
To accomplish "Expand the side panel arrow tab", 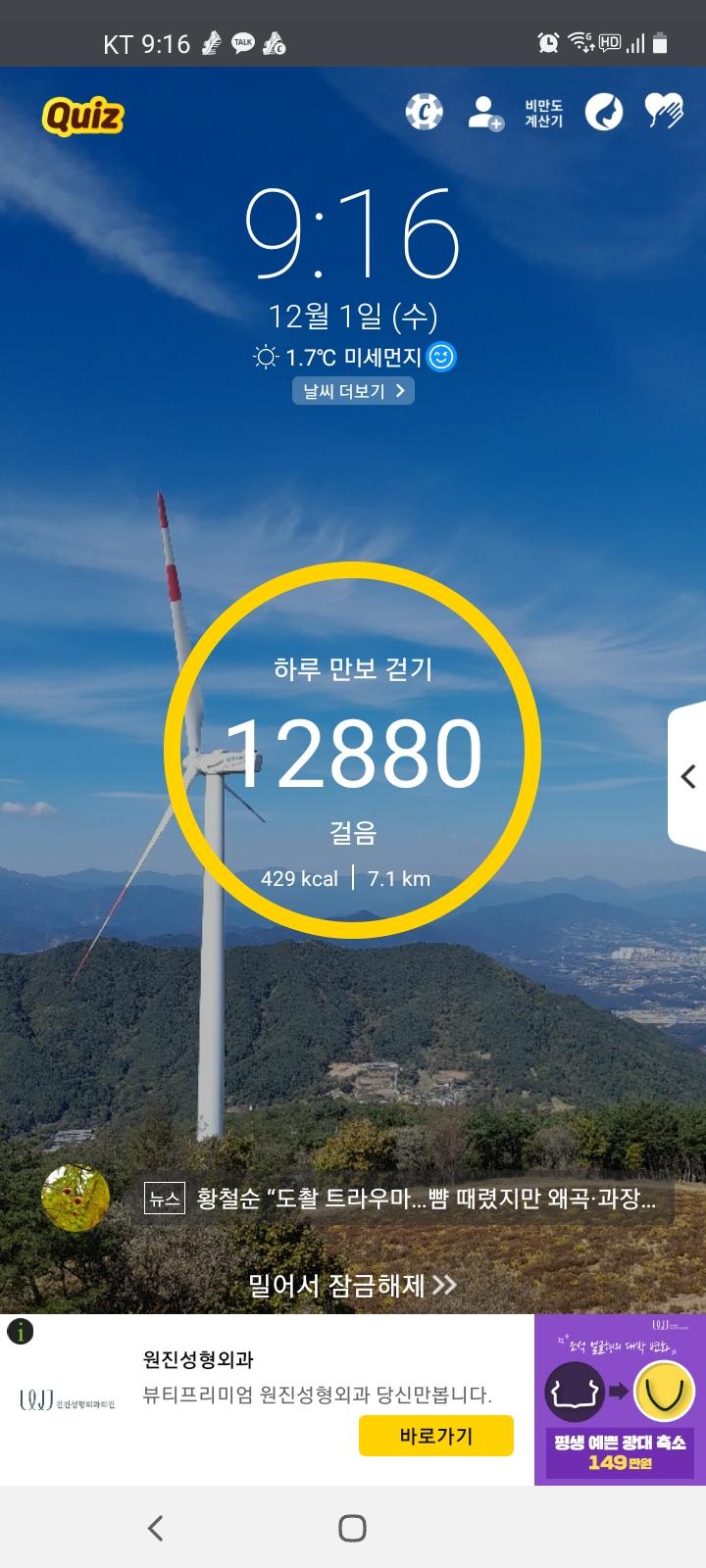I will coord(688,776).
